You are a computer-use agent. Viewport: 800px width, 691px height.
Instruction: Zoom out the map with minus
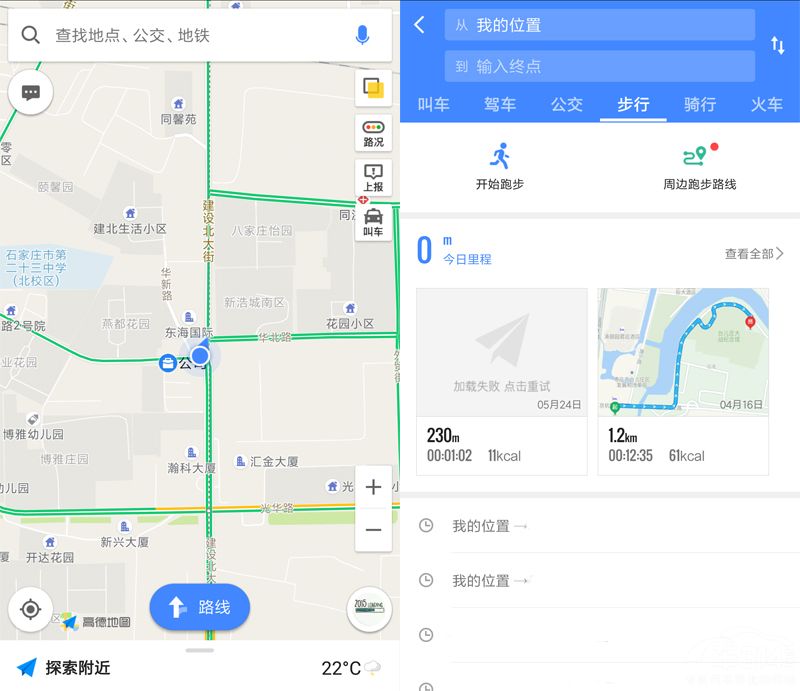[x=373, y=530]
